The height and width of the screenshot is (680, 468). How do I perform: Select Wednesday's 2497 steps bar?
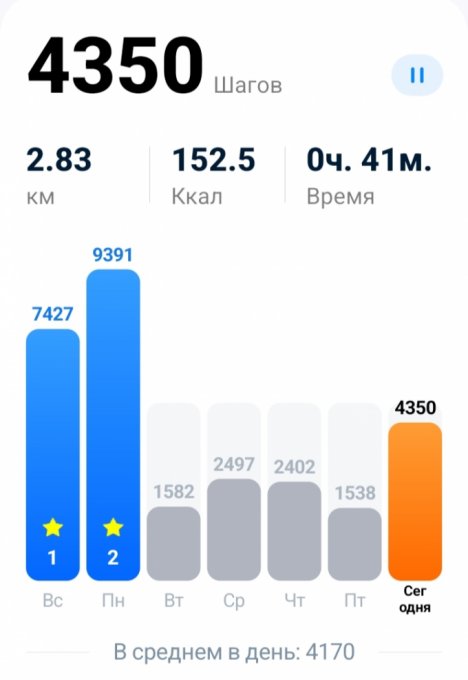click(234, 530)
